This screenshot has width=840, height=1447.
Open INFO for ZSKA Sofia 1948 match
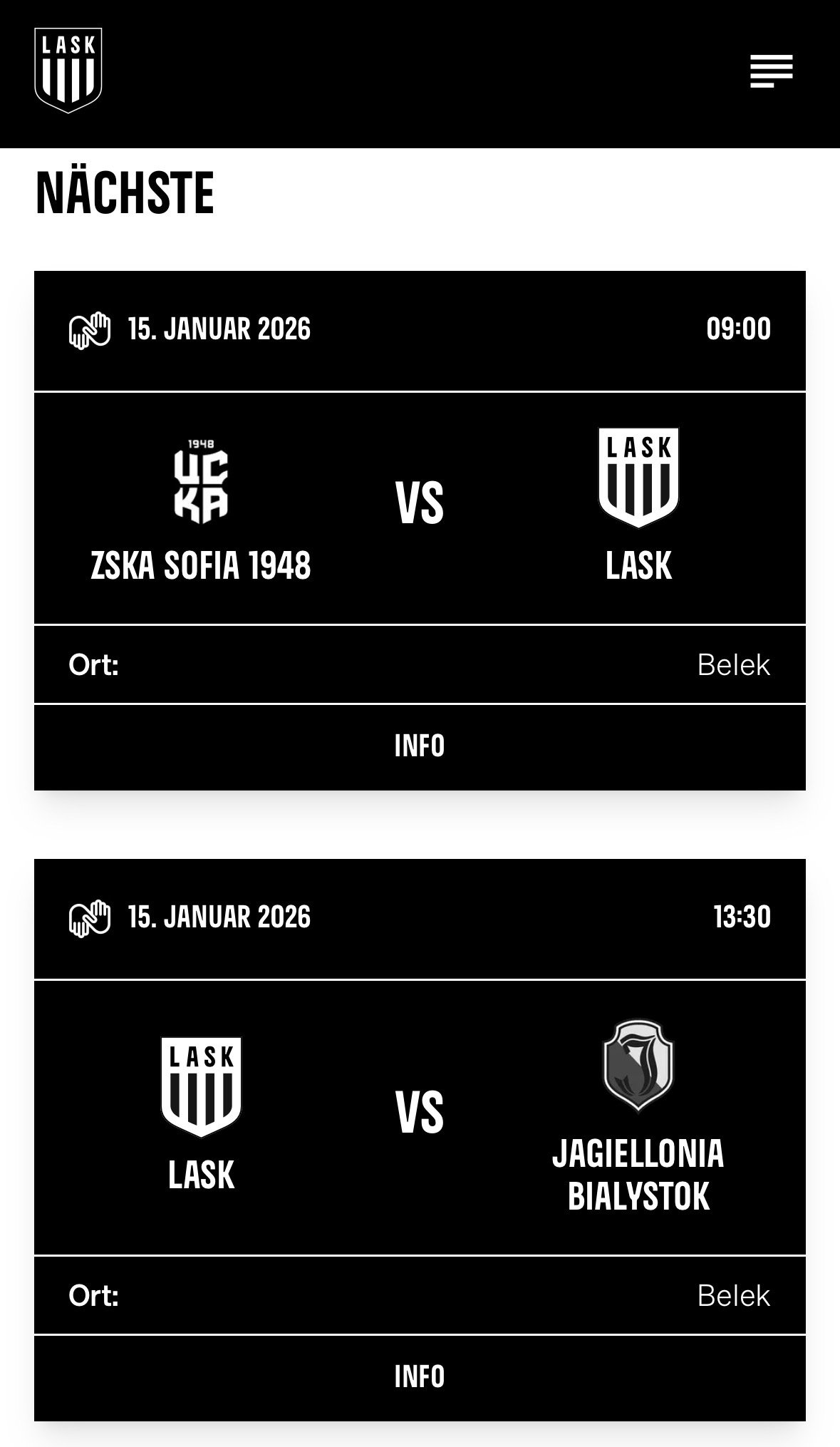coord(420,746)
